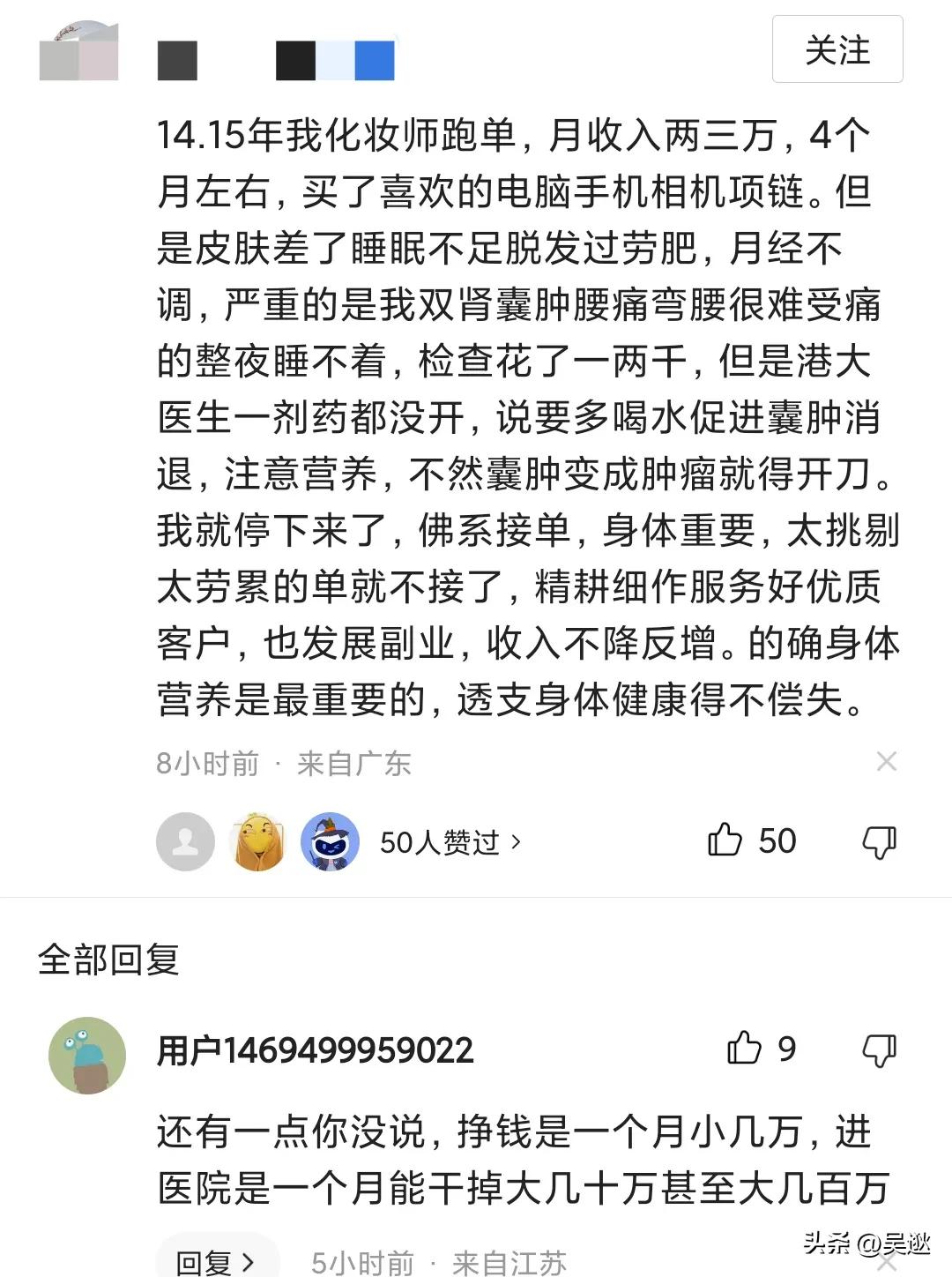This screenshot has height=1277, width=952.
Task: Toggle dislike for the Jiangsu user's reply
Action: (x=880, y=1049)
